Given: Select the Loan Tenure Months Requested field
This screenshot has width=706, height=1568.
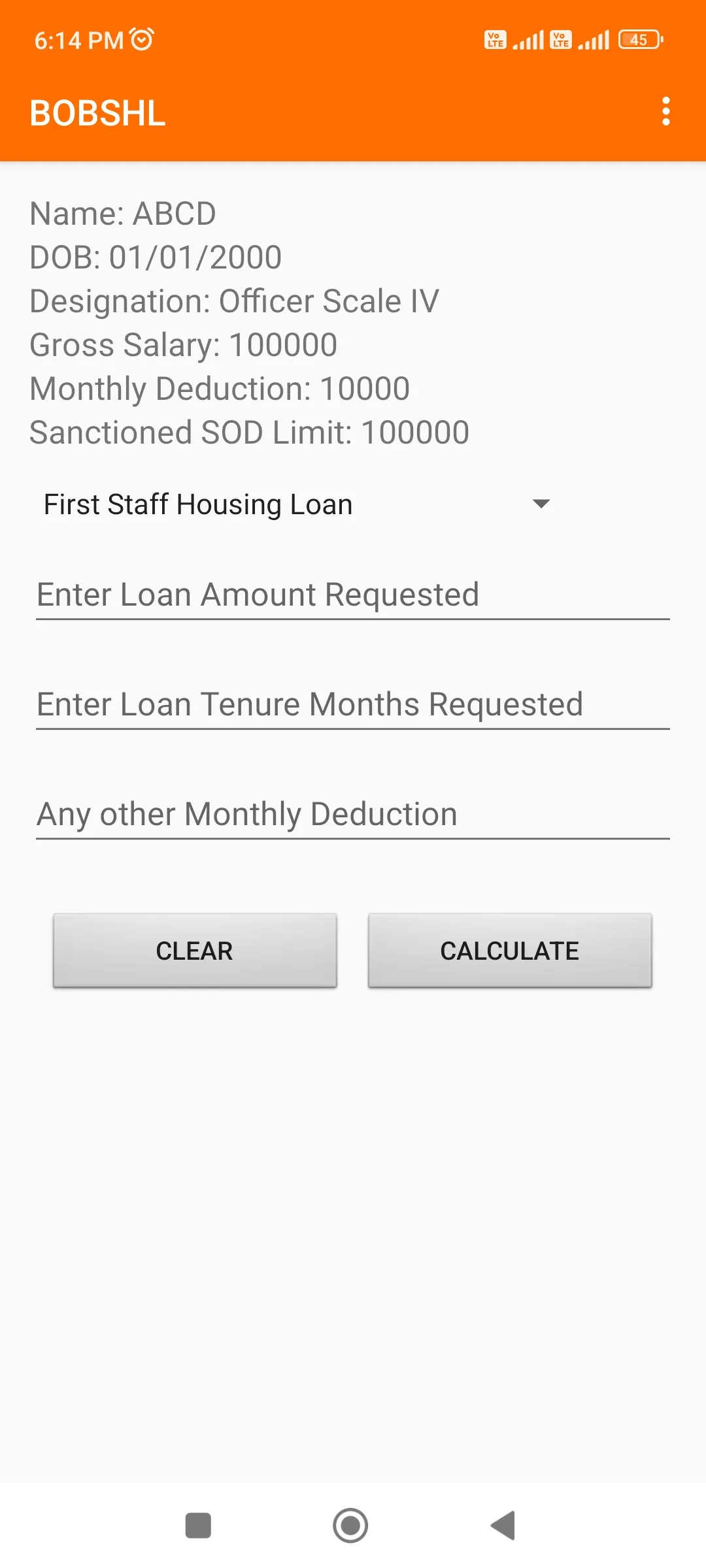Looking at the screenshot, I should pos(353,705).
